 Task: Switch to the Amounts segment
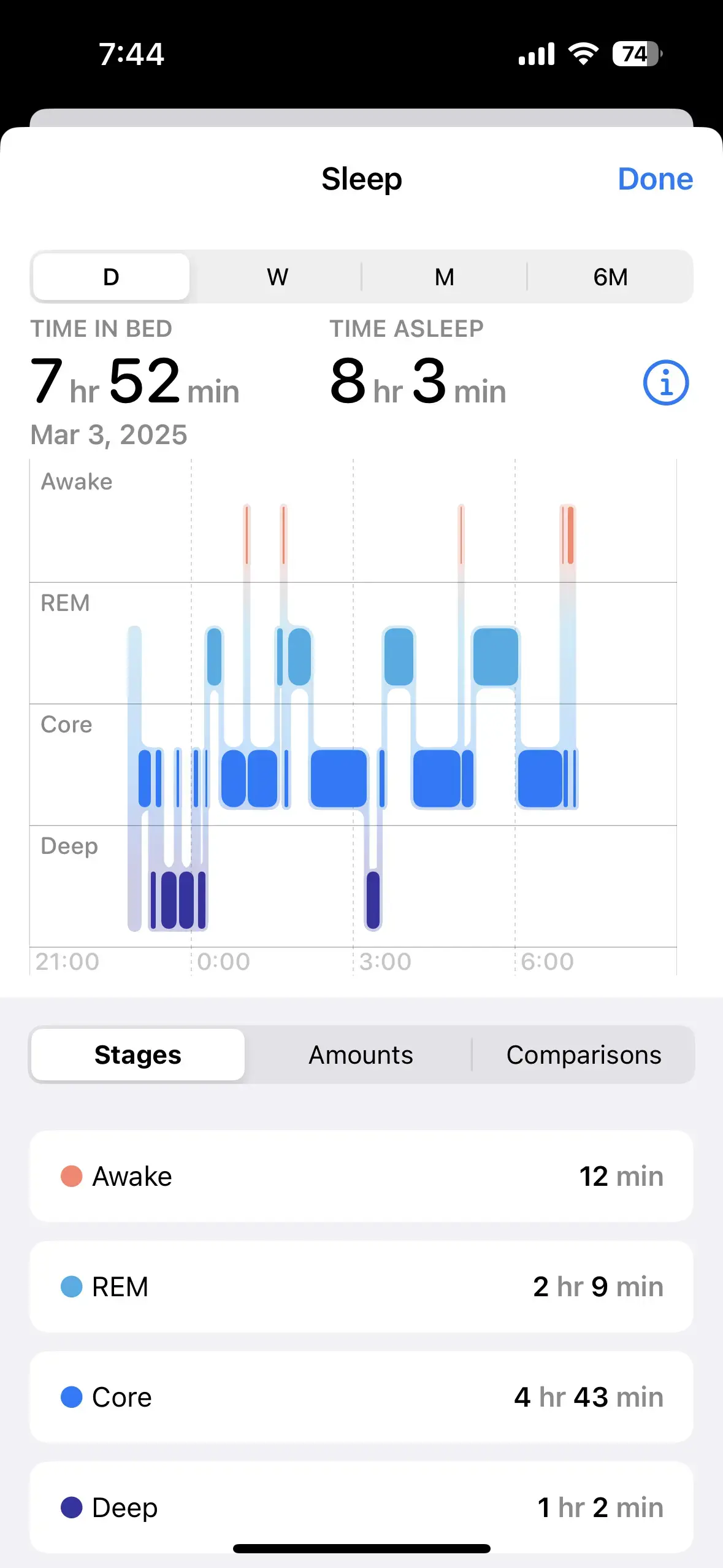click(x=361, y=1055)
